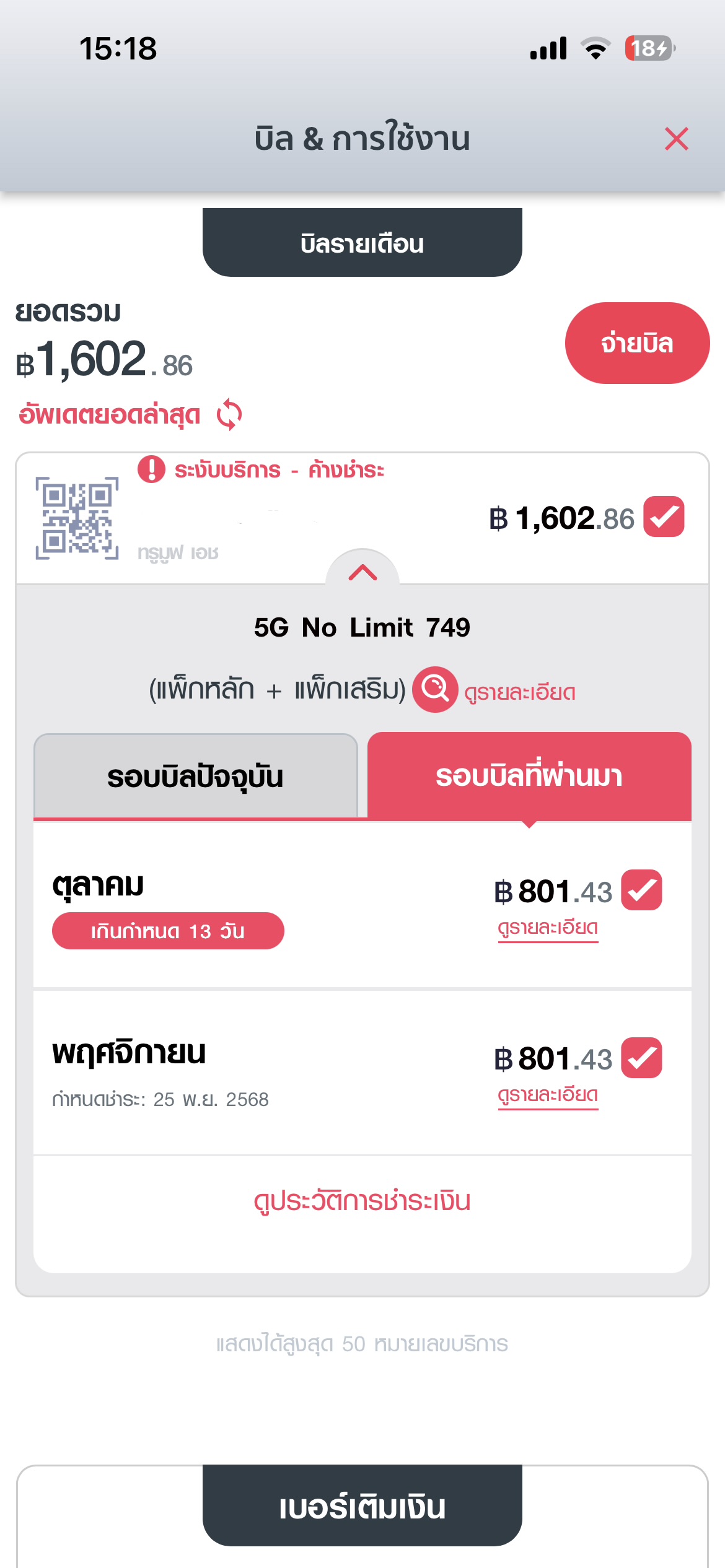
Task: Uncheck the ตุลาคม bill checkbox
Action: [x=641, y=890]
